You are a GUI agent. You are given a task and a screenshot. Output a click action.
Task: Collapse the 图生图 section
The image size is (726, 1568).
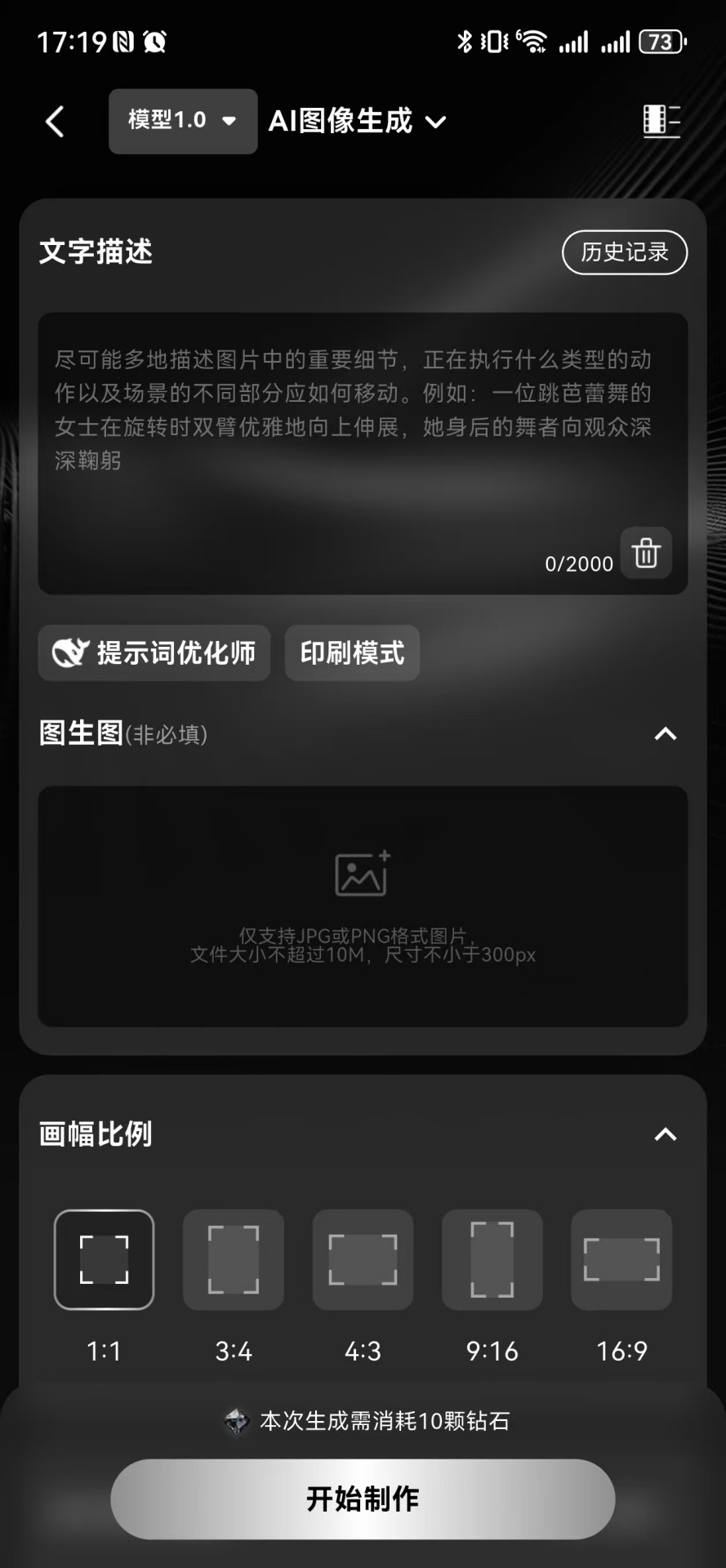pos(666,734)
